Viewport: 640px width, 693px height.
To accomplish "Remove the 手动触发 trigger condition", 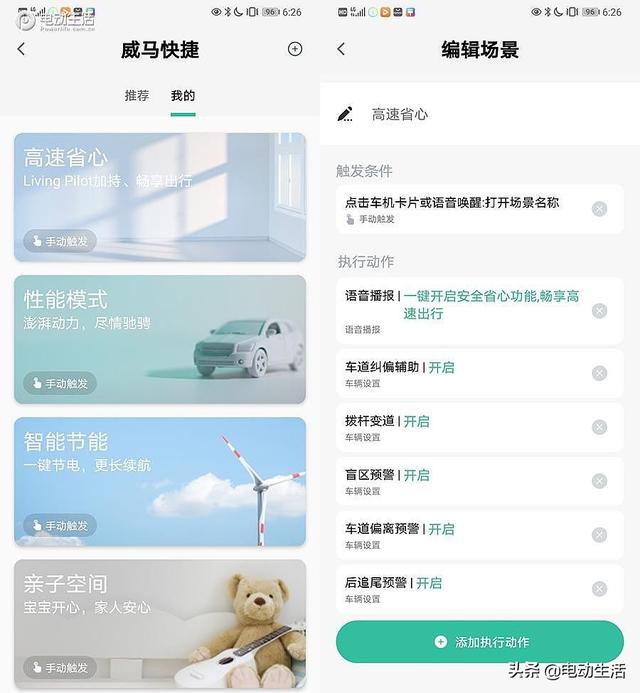I will tap(599, 209).
